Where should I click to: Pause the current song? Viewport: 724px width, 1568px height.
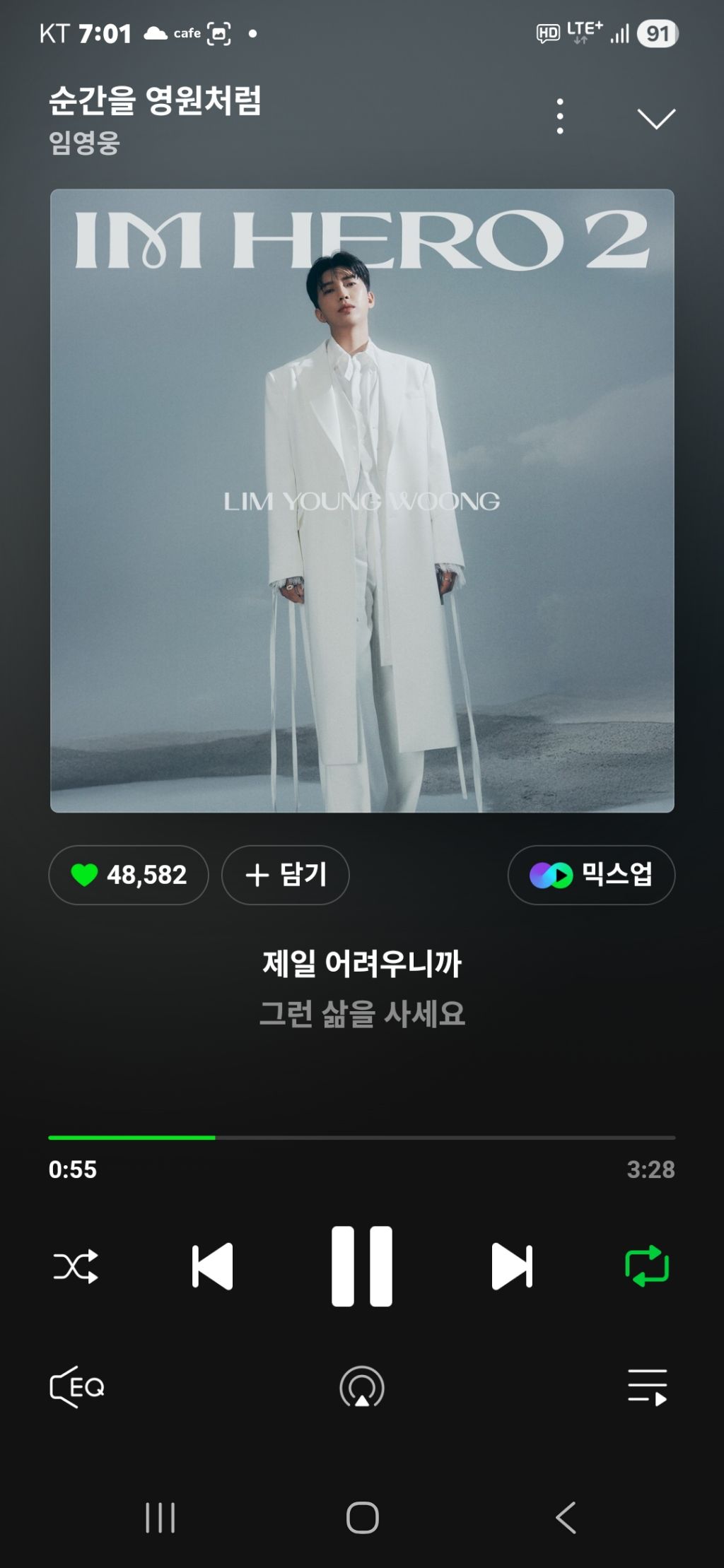tap(362, 1266)
